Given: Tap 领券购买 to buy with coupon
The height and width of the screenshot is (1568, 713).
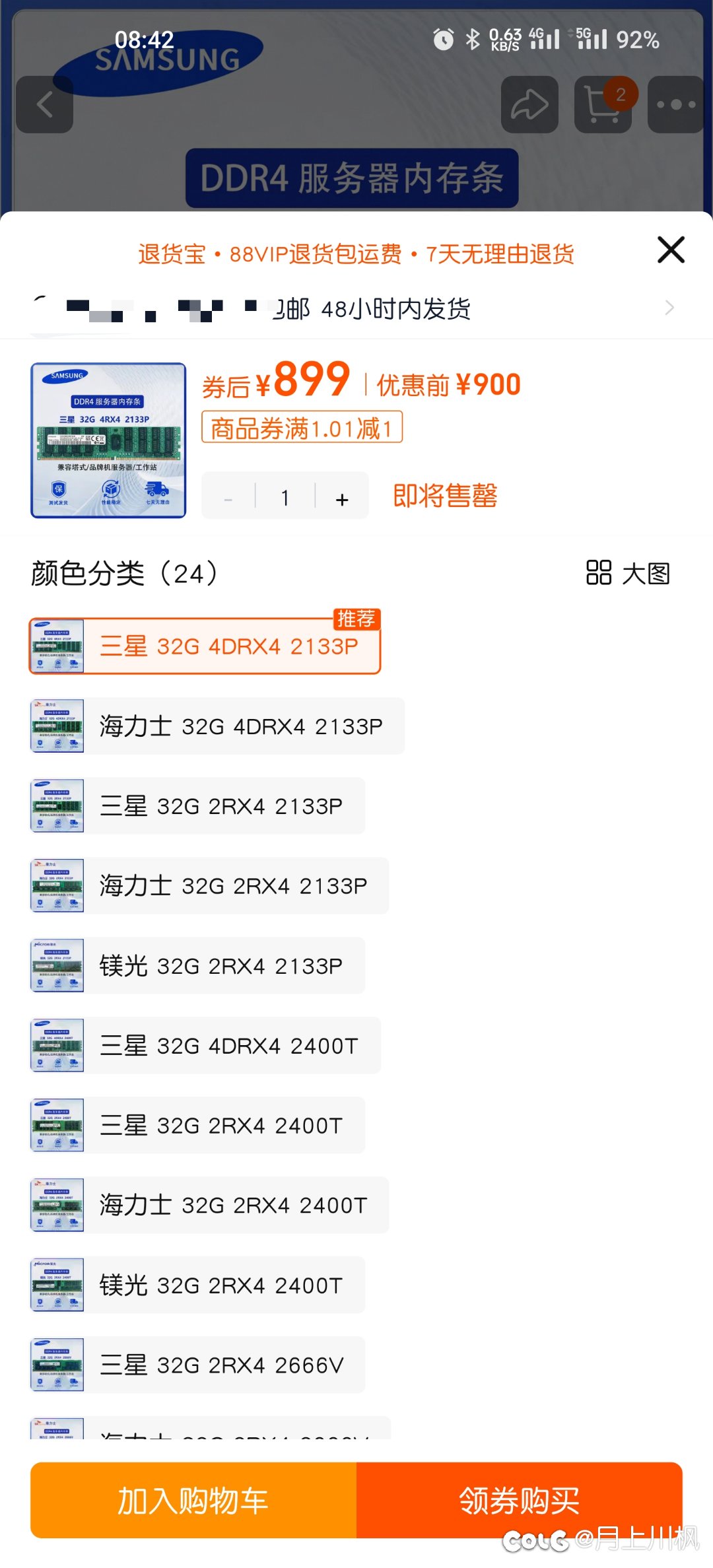Looking at the screenshot, I should [519, 1500].
